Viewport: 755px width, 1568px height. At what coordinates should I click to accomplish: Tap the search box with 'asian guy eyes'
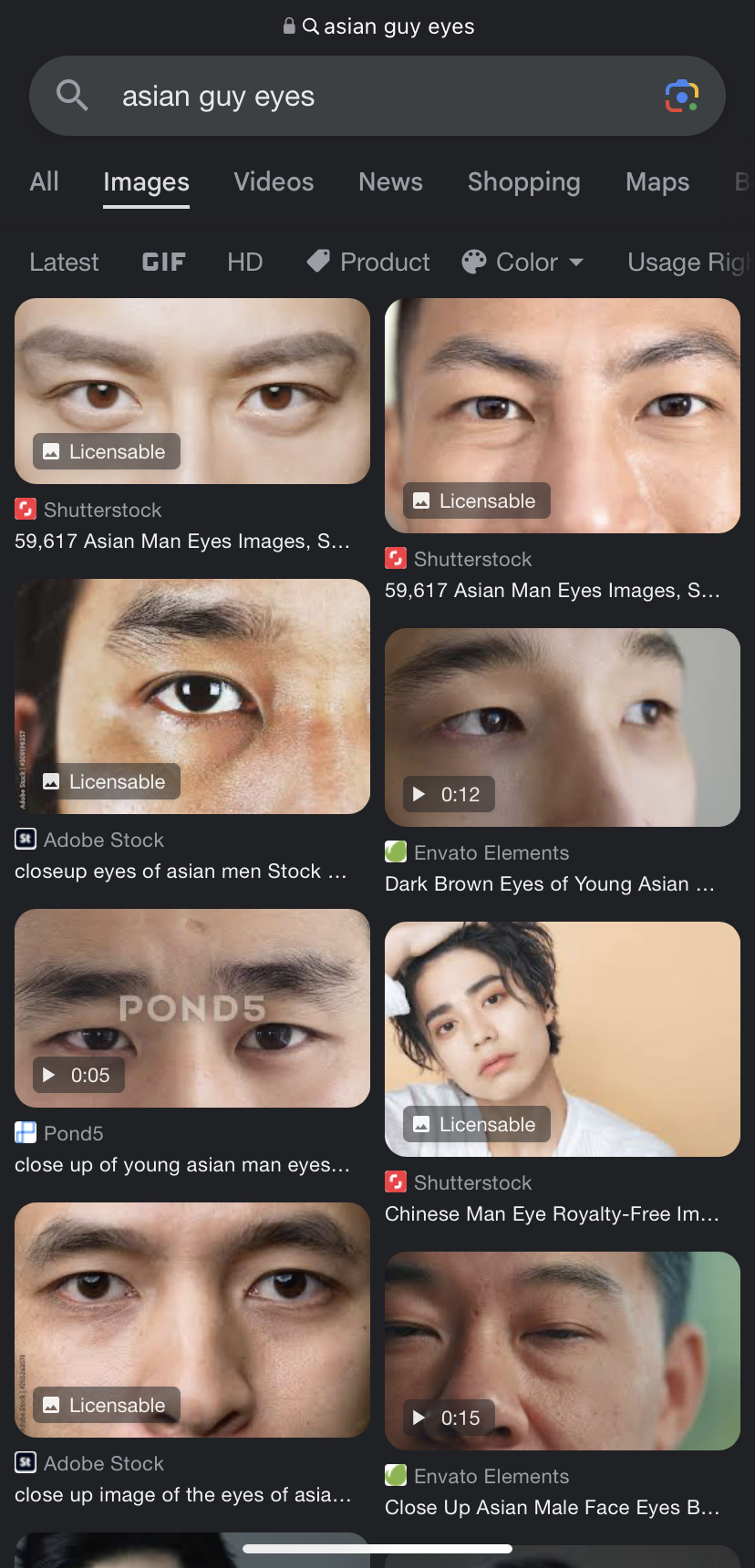(x=365, y=96)
